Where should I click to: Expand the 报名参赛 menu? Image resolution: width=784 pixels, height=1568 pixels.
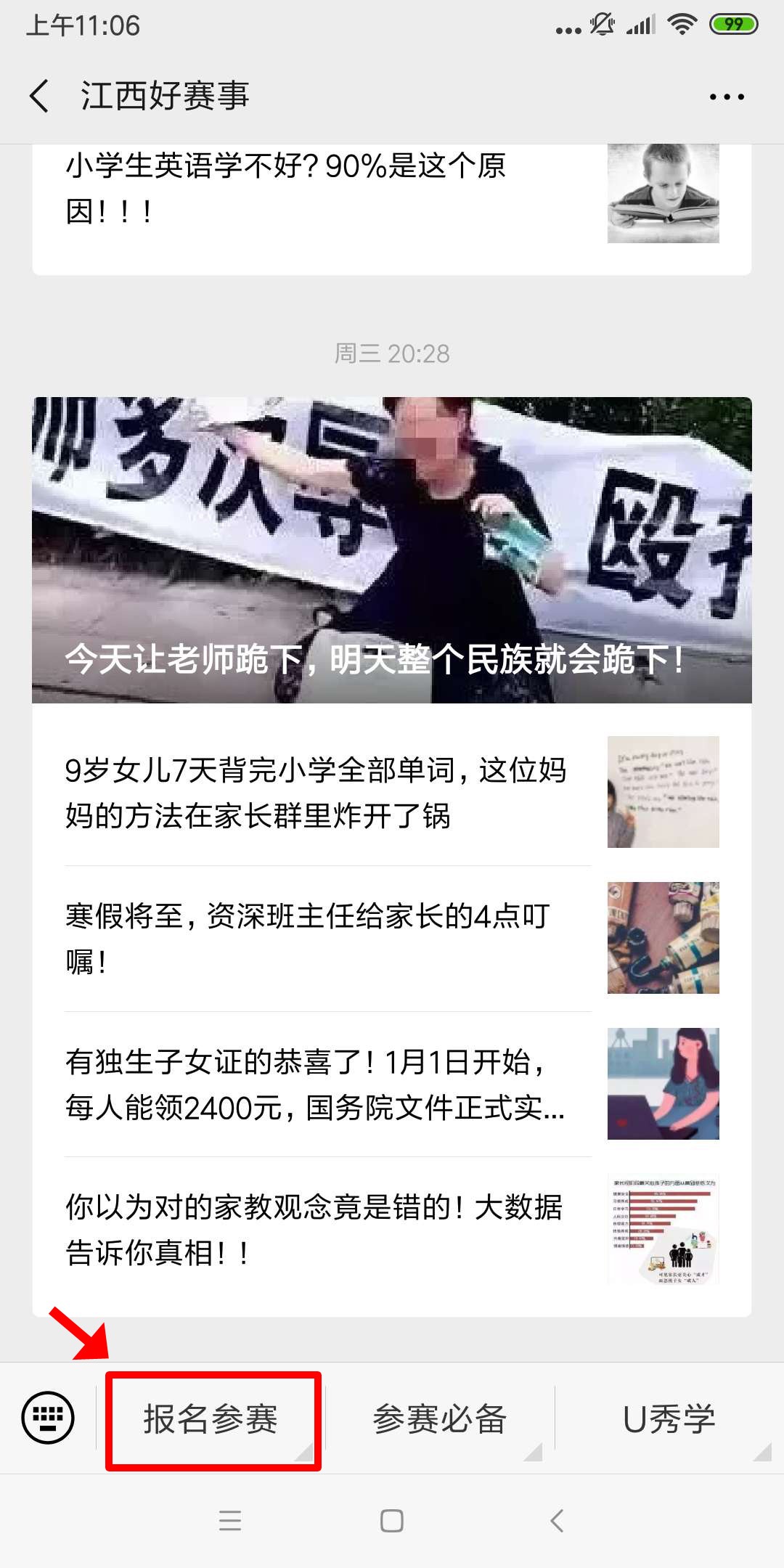pos(211,1419)
